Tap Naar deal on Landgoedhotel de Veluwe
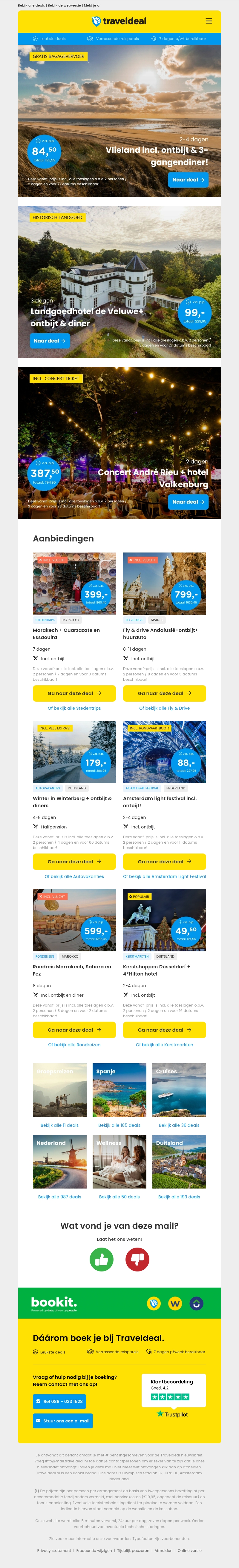239x1568 pixels. click(x=49, y=341)
